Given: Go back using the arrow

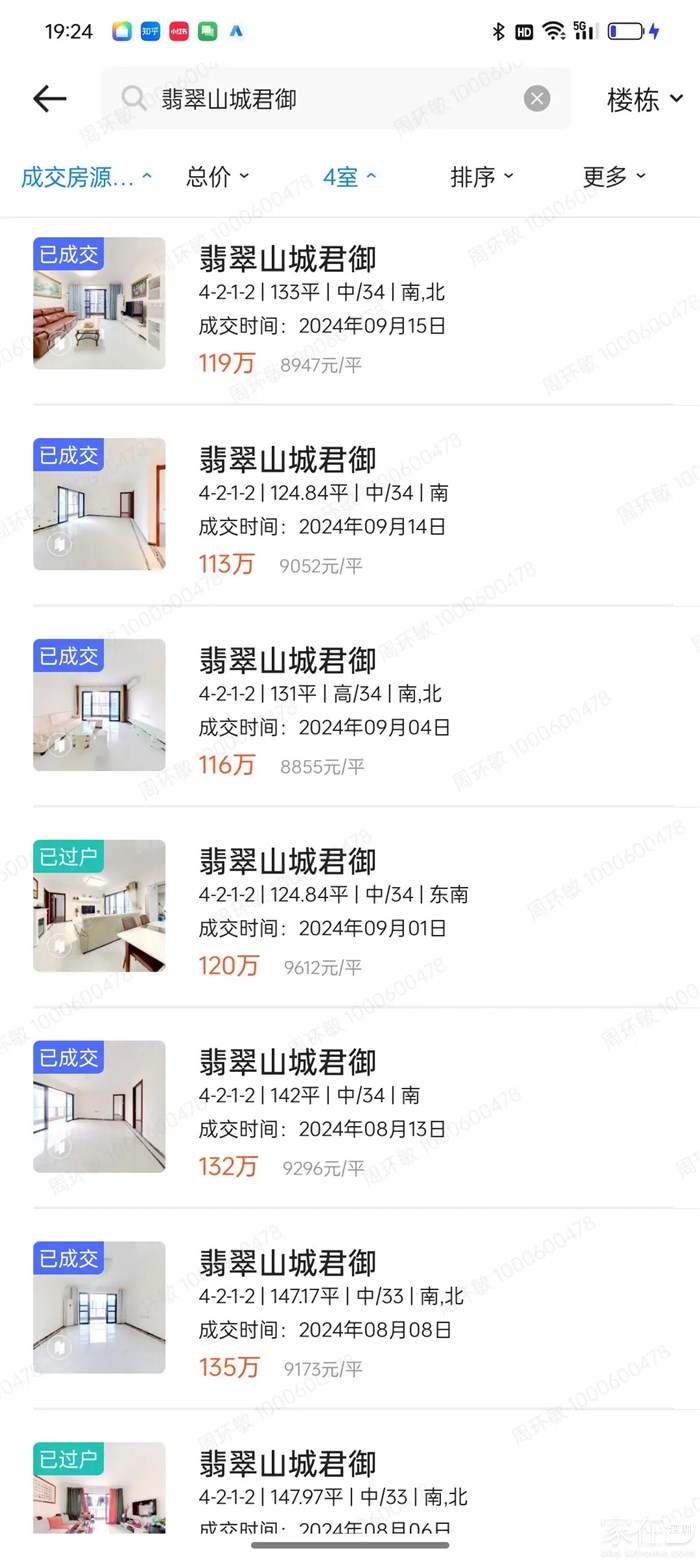Looking at the screenshot, I should click(x=49, y=98).
